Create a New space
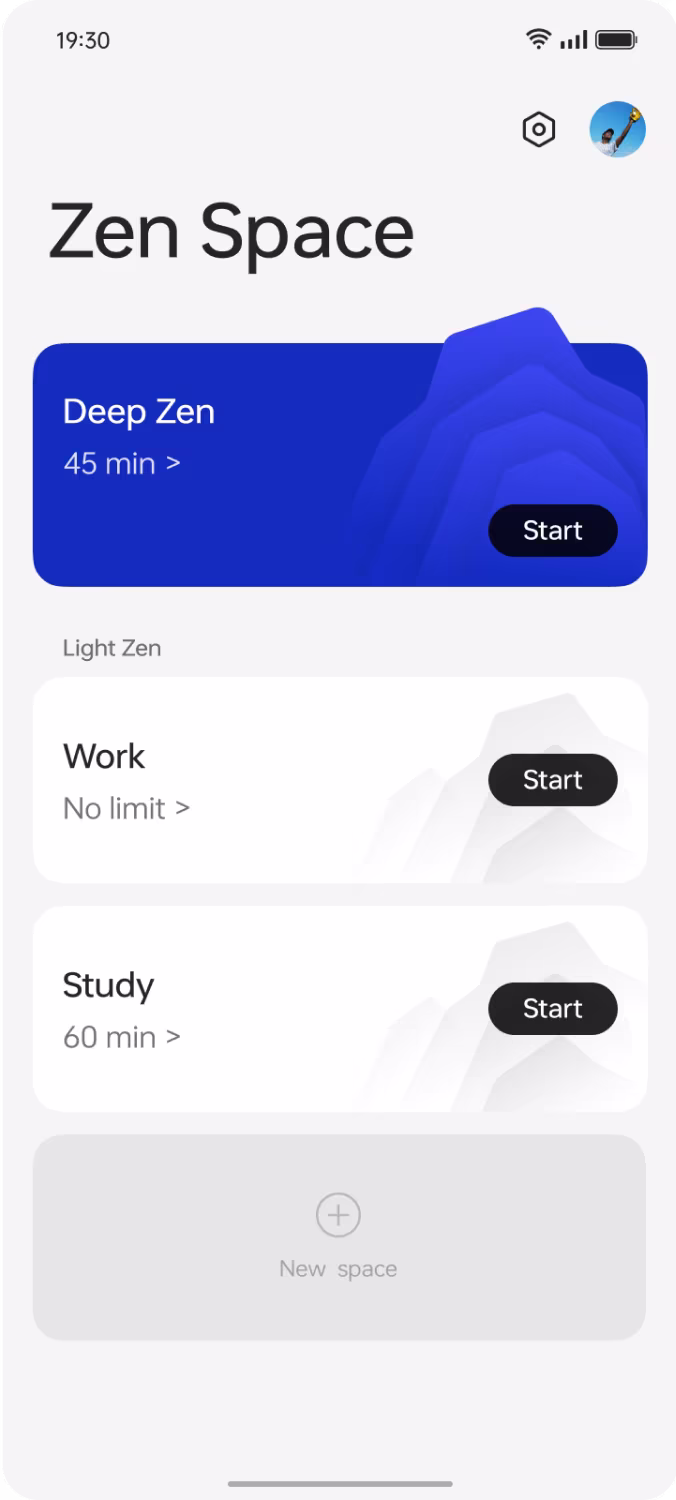 tap(339, 1237)
